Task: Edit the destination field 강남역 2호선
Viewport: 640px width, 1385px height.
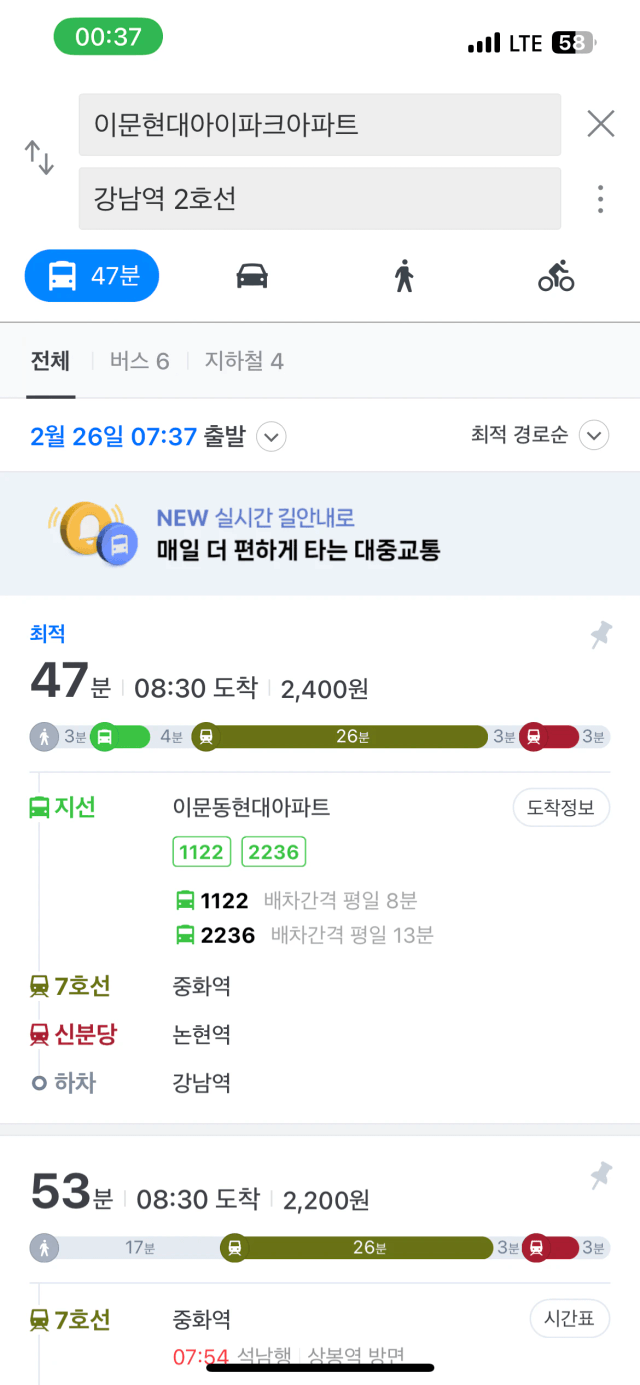Action: [320, 199]
